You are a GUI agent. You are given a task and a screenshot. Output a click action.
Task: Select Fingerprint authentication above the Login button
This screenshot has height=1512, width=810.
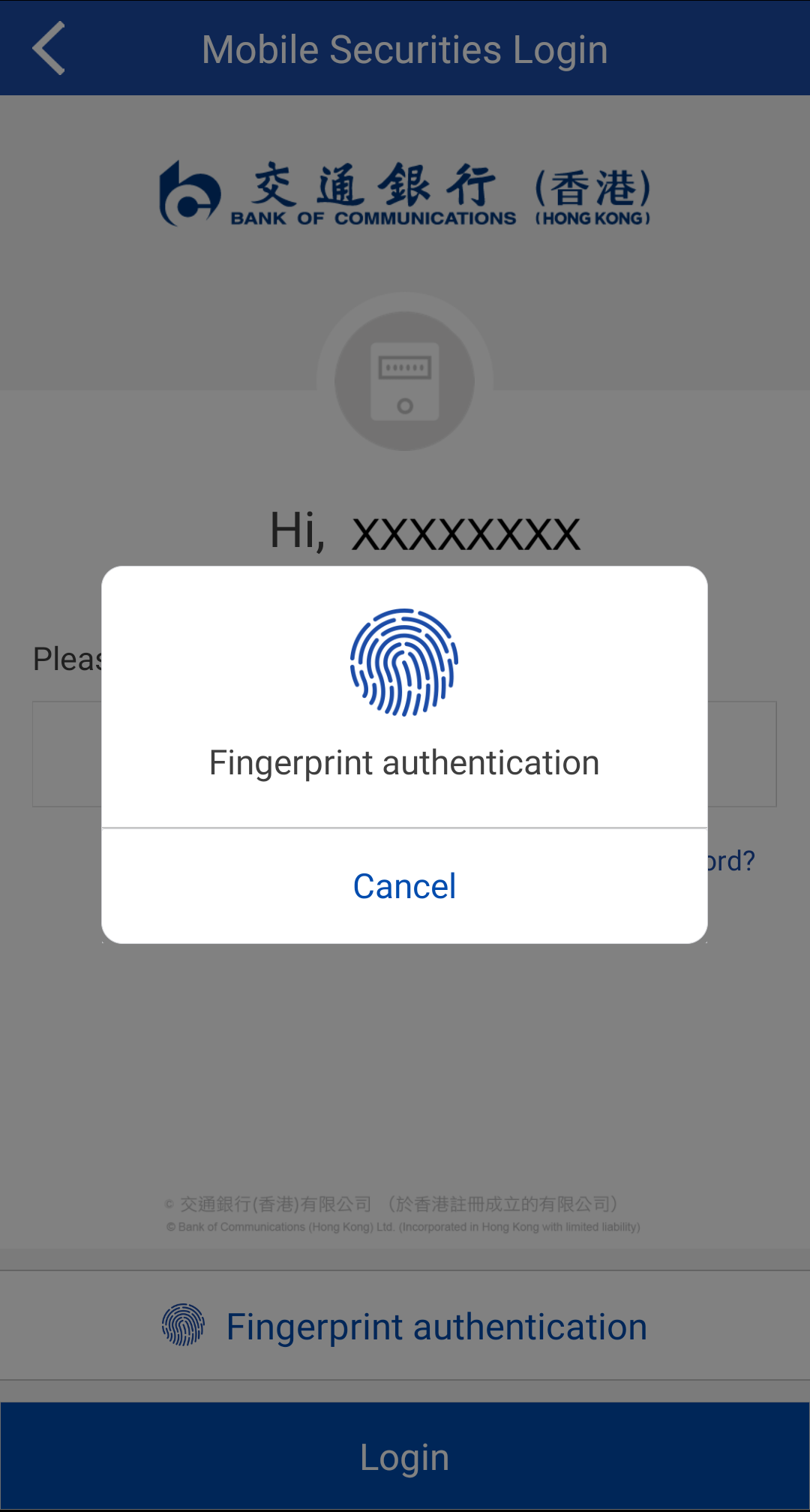(x=404, y=1326)
